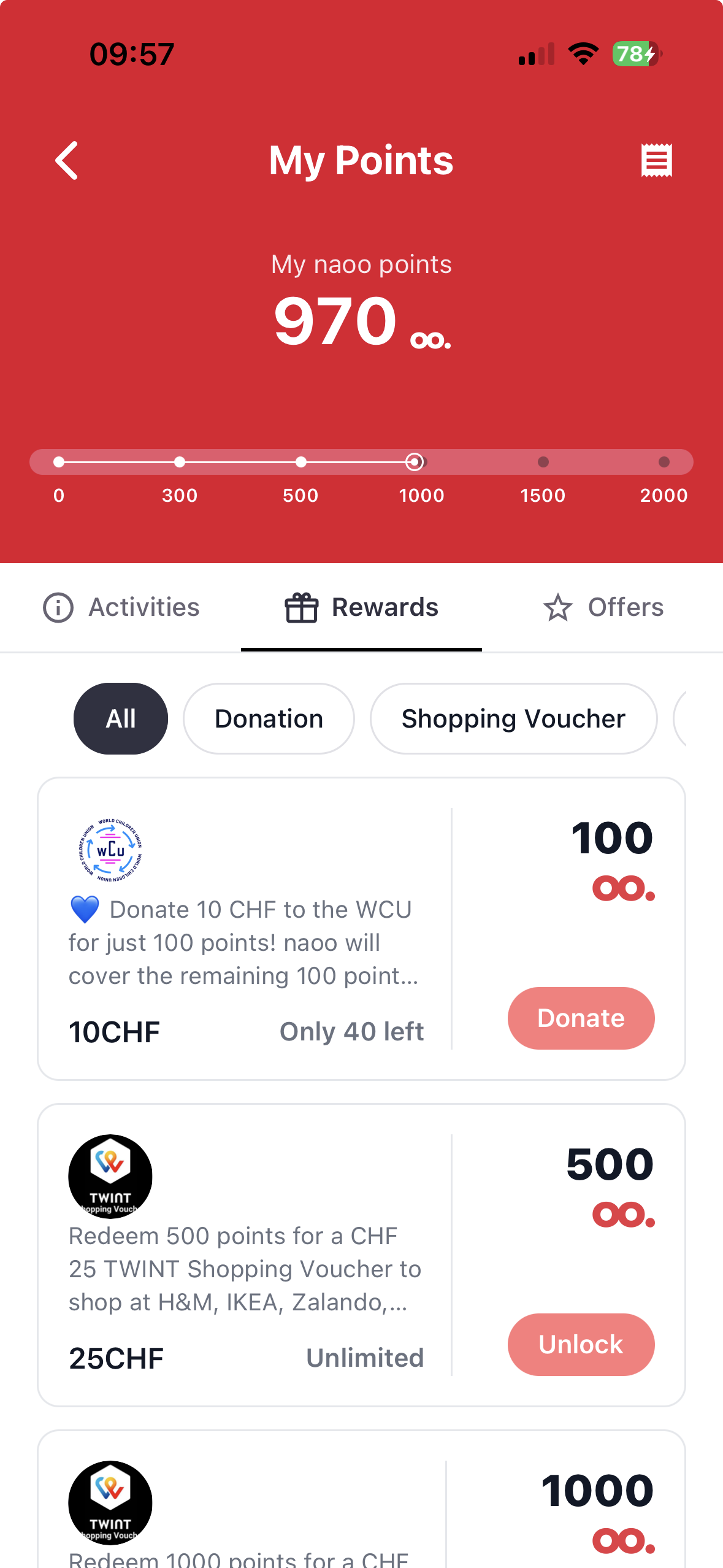The image size is (723, 1568).
Task: Filter rewards by Donation
Action: [x=269, y=718]
